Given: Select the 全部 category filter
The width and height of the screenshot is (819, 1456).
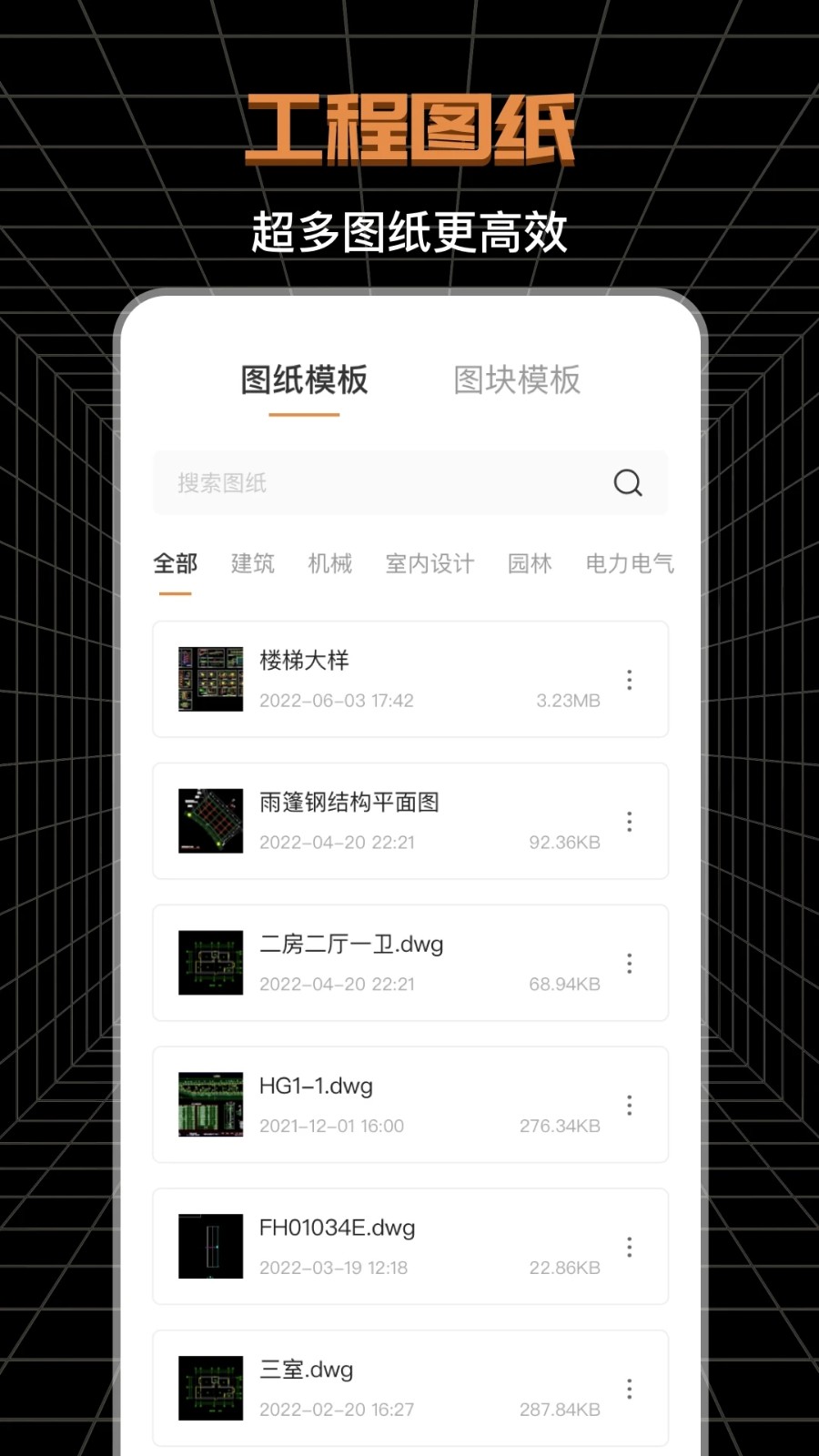Looking at the screenshot, I should click(176, 564).
